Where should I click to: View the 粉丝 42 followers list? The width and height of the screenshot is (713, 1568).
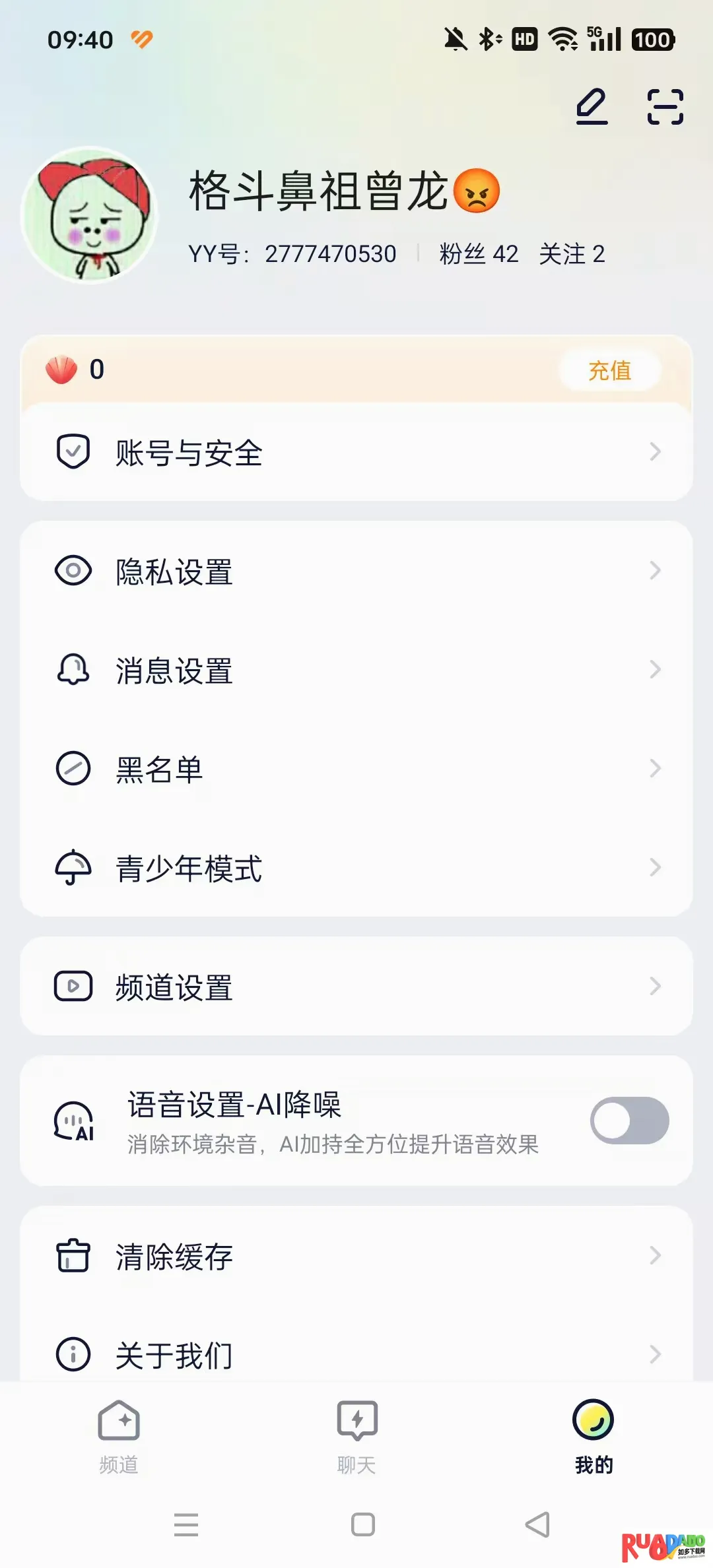479,253
